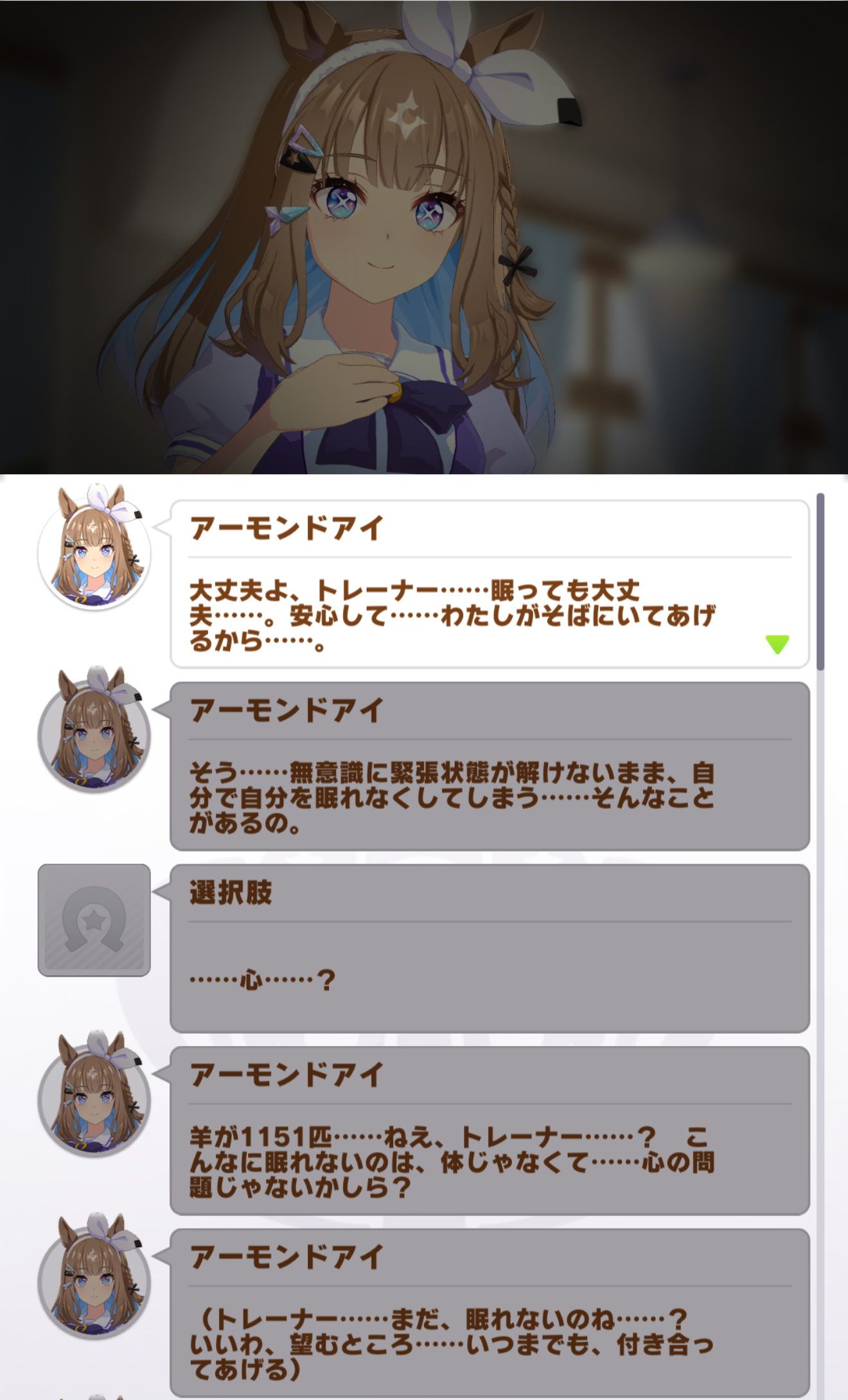Image resolution: width=848 pixels, height=1400 pixels.
Task: Tap the green arrow on the top entry
Action: click(x=777, y=644)
